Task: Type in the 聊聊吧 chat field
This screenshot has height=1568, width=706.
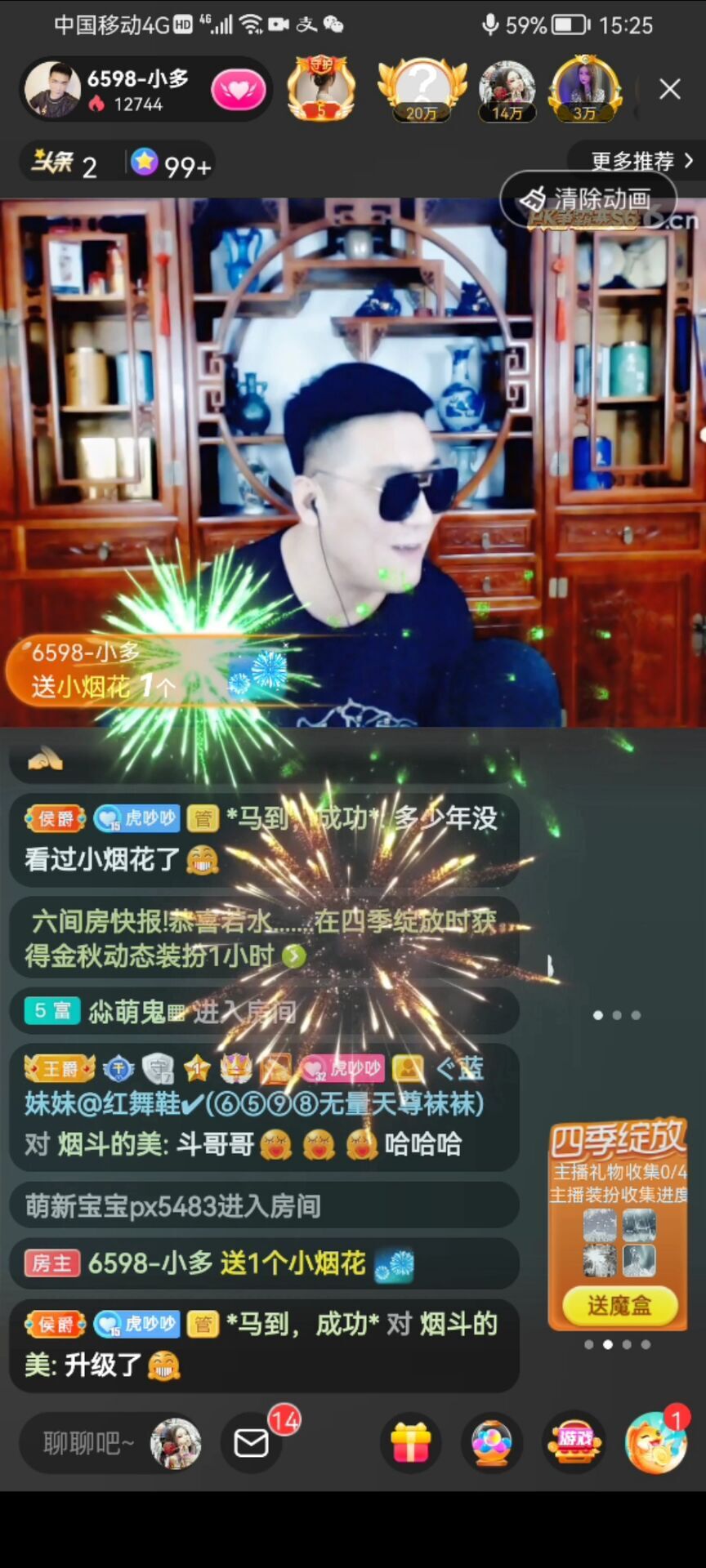Action: [87, 1443]
